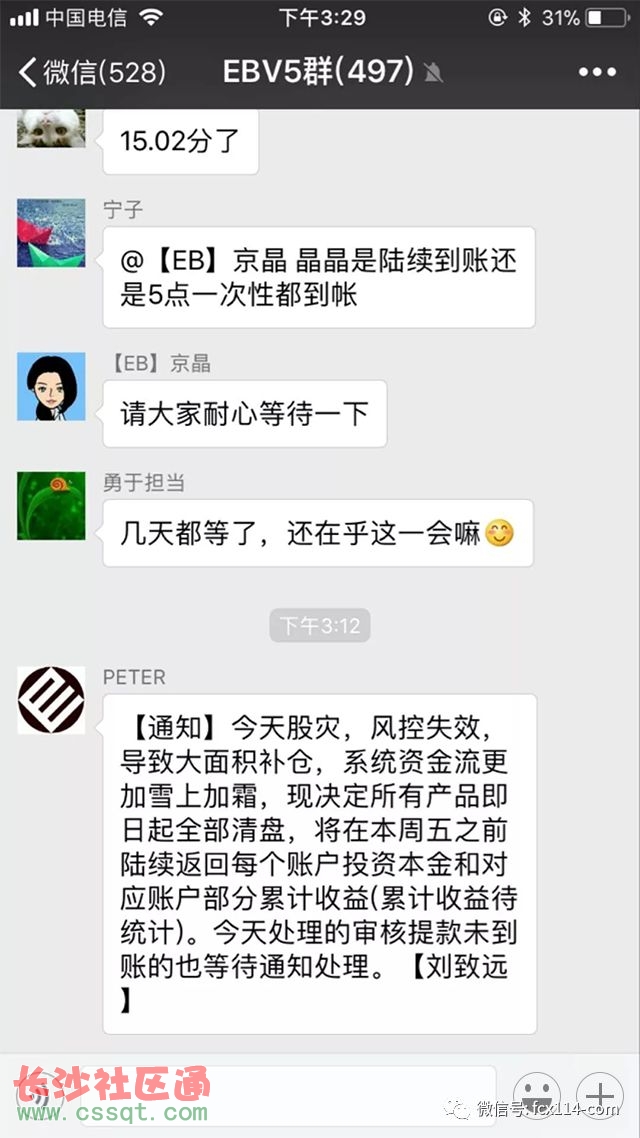
Task: View 【EB】京晶's profile avatar
Action: [x=51, y=387]
